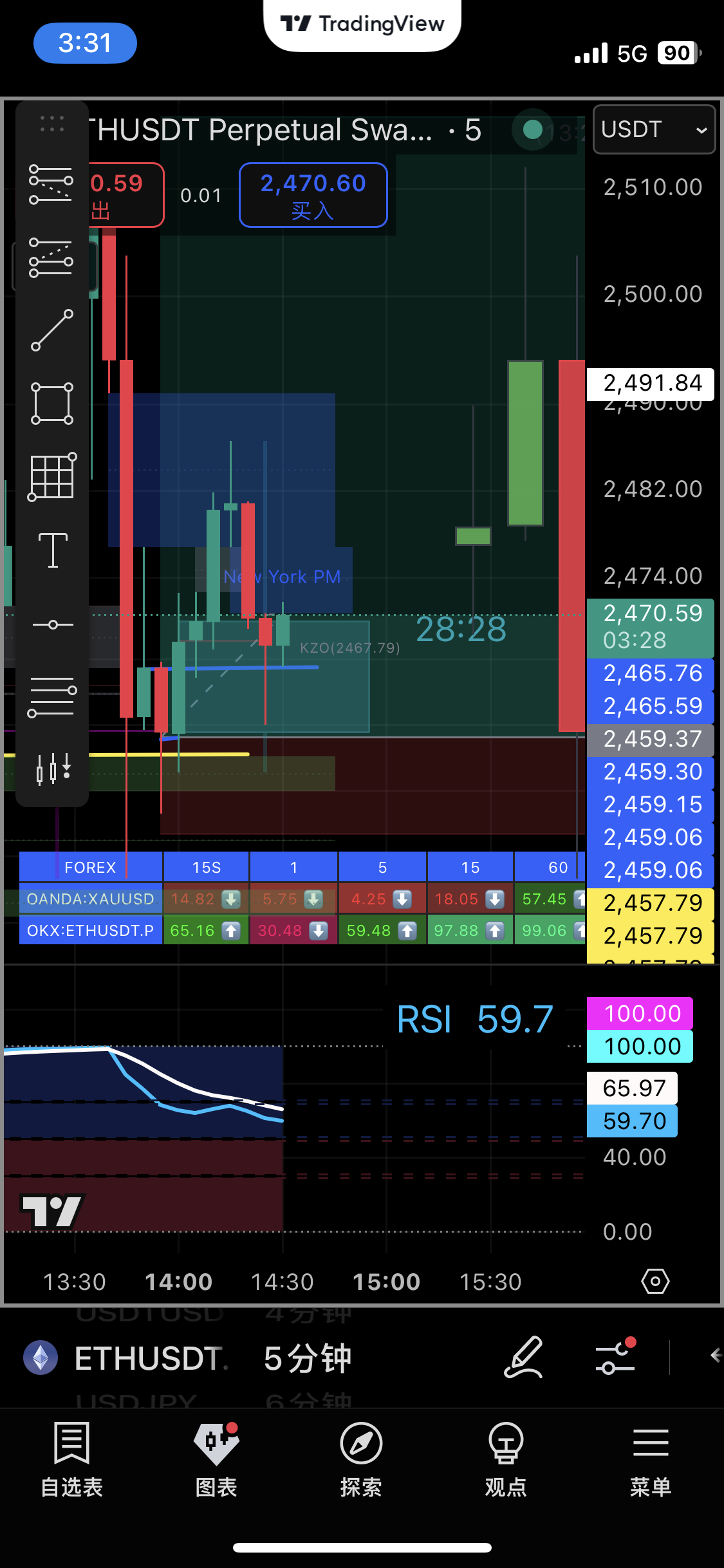Open chart scale settings hexagon icon
This screenshot has width=724, height=1568.
click(654, 1281)
